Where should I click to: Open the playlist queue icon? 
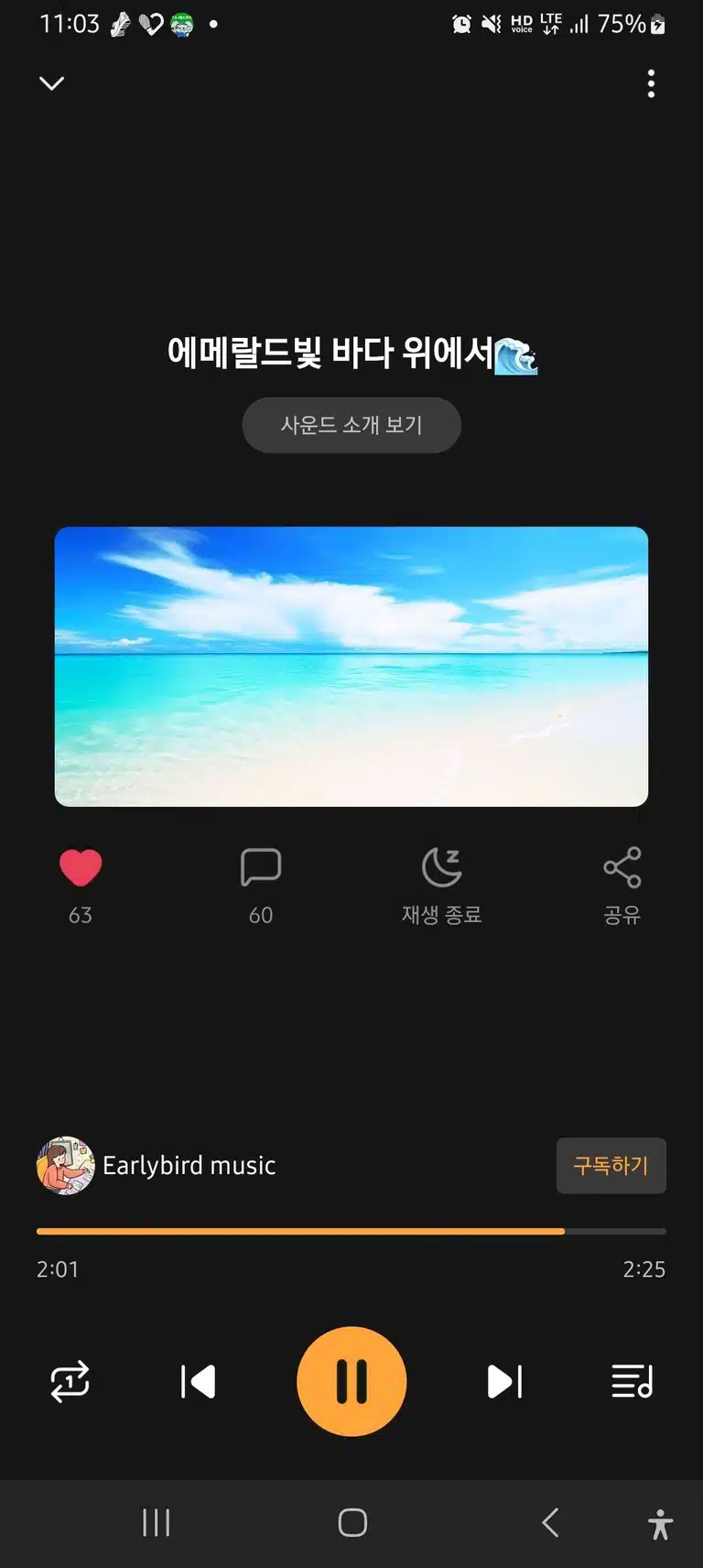[632, 1381]
